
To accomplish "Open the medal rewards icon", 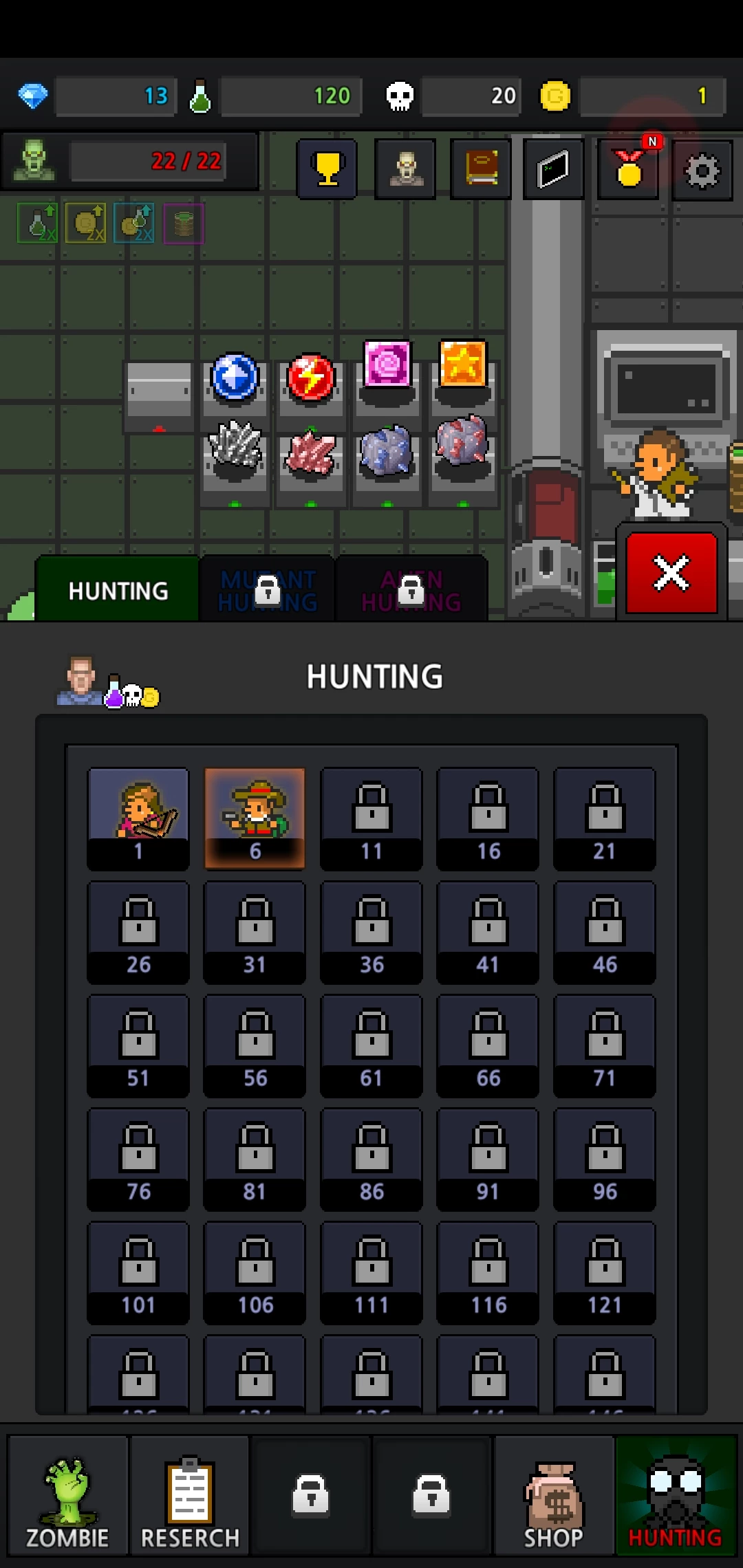I will click(x=629, y=169).
